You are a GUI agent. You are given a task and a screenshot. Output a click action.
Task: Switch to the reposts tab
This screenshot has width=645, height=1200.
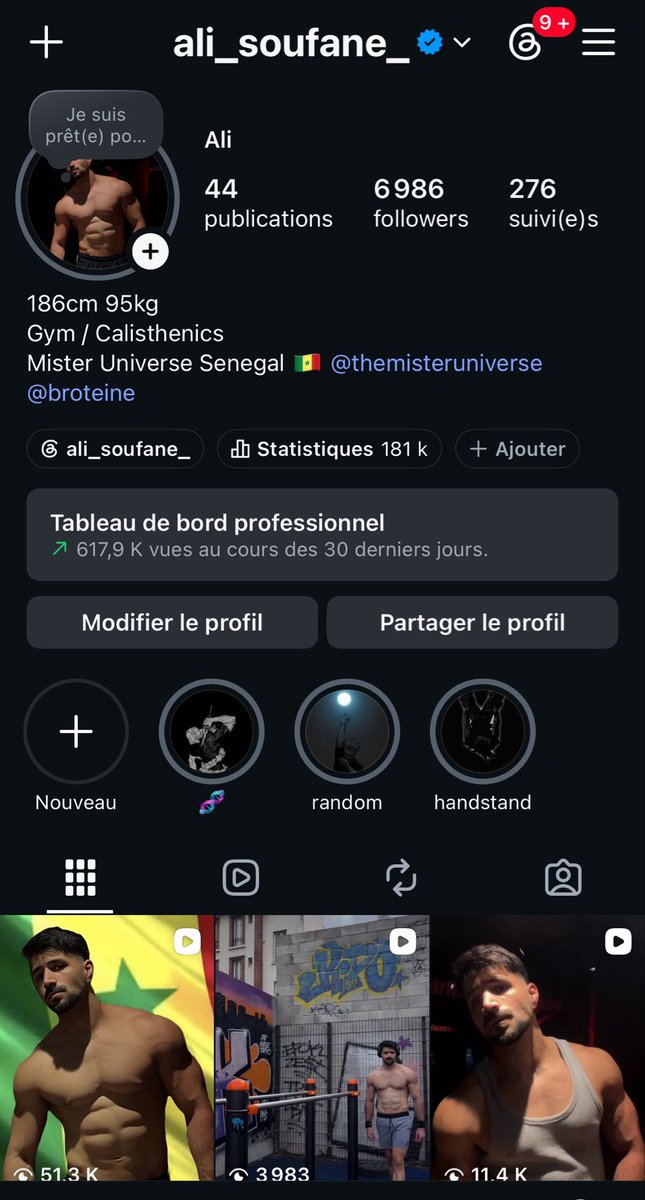pos(401,878)
